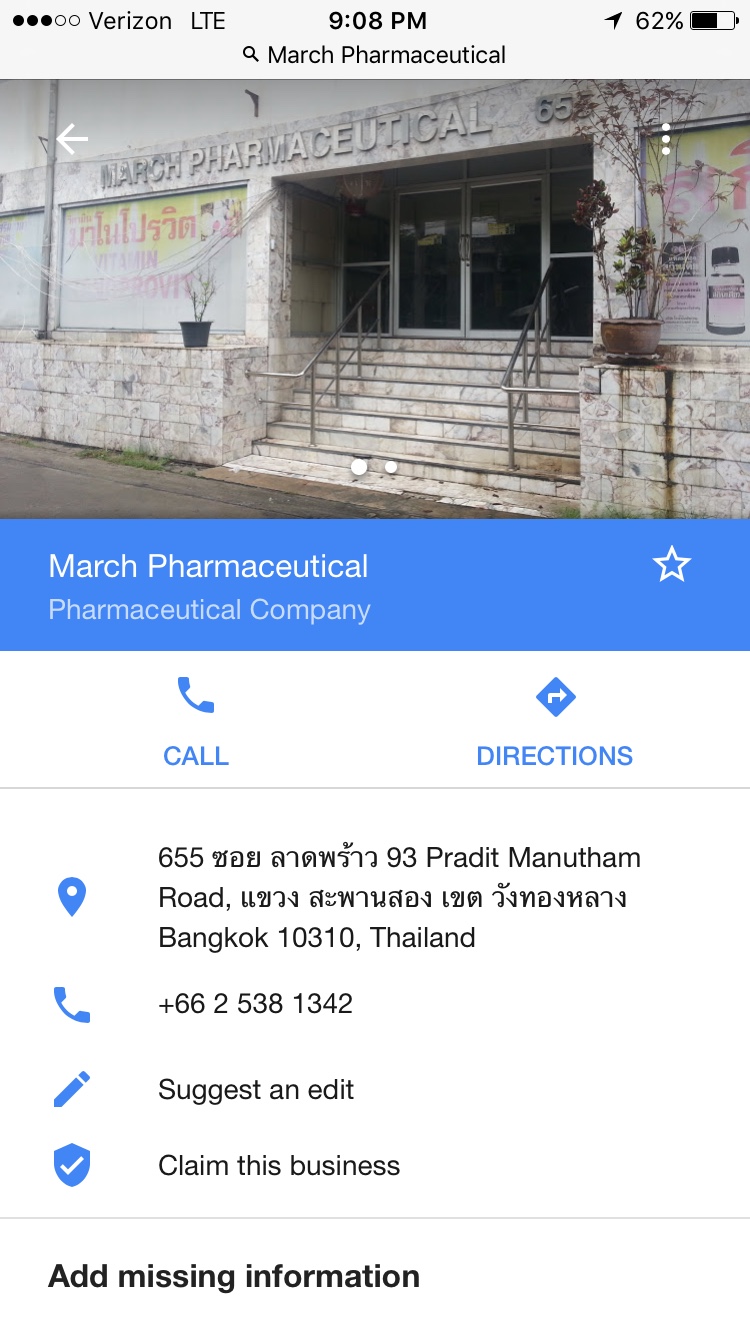The height and width of the screenshot is (1334, 750).
Task: Call March Pharmaceutical
Action: (196, 720)
